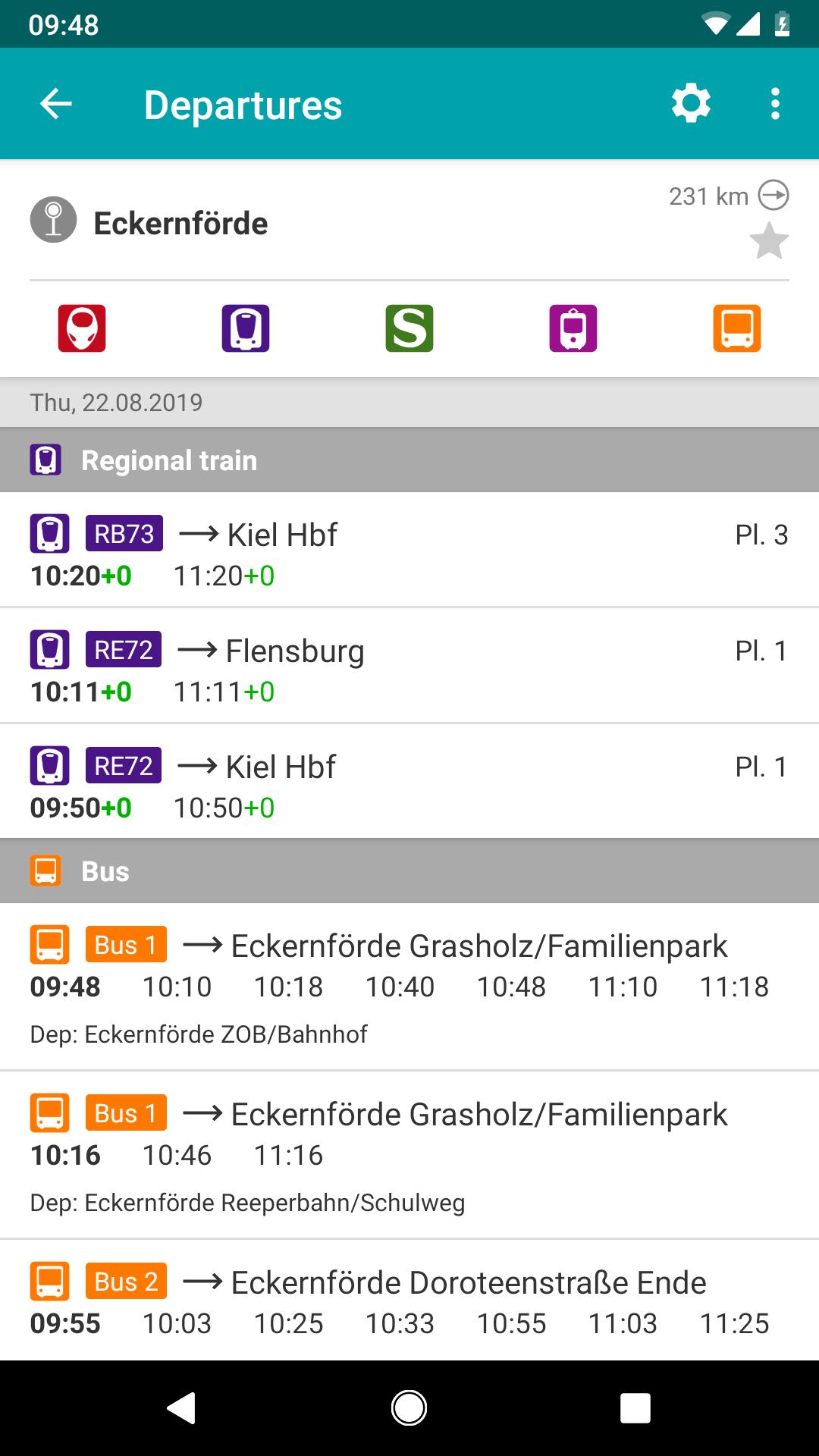This screenshot has height=1456, width=819.
Task: Open Bus 1 from Eckernförde ZOB/Bahnhof
Action: coord(409,987)
